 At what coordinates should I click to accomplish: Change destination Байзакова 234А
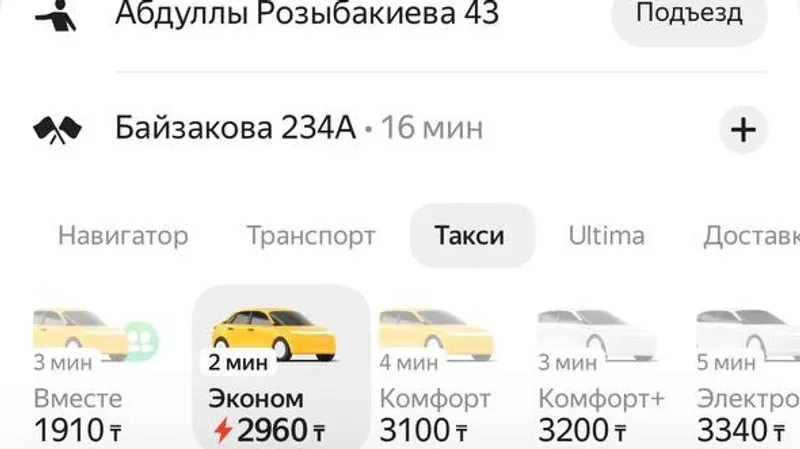pyautogui.click(x=236, y=129)
